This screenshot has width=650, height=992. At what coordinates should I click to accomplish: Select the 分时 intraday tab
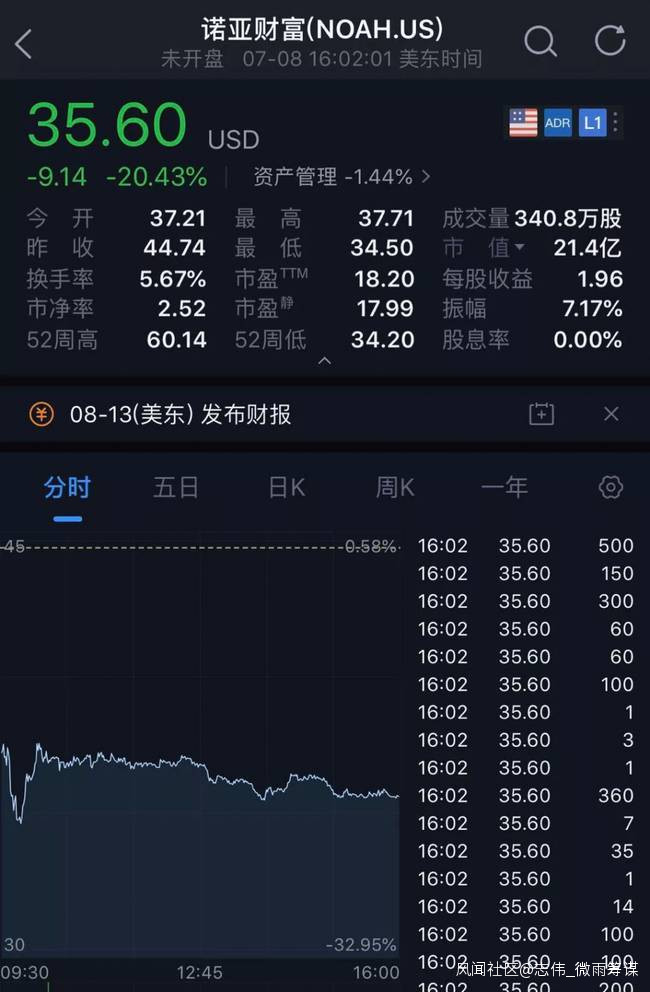coord(67,487)
